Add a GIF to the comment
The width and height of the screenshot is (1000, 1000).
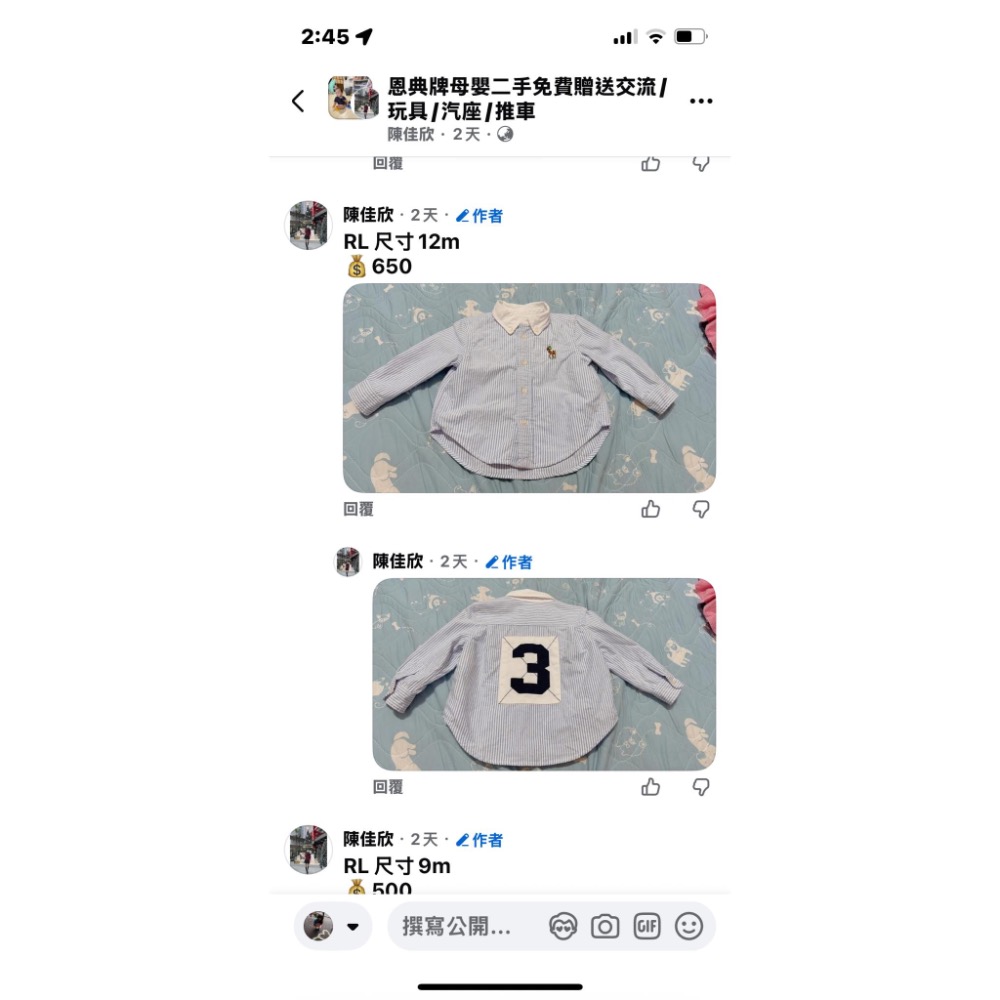click(x=647, y=927)
